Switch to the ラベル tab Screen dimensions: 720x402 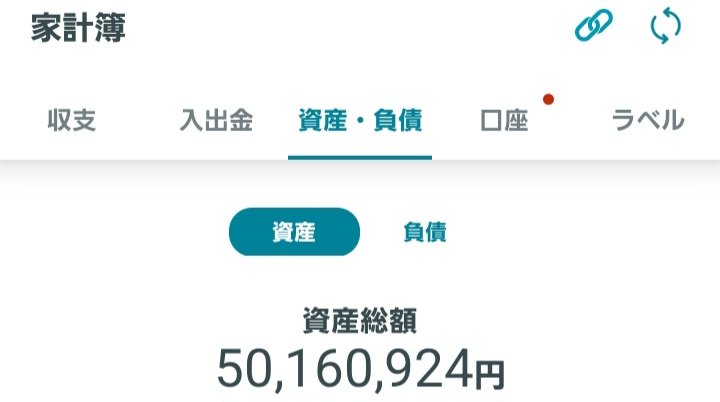point(648,121)
